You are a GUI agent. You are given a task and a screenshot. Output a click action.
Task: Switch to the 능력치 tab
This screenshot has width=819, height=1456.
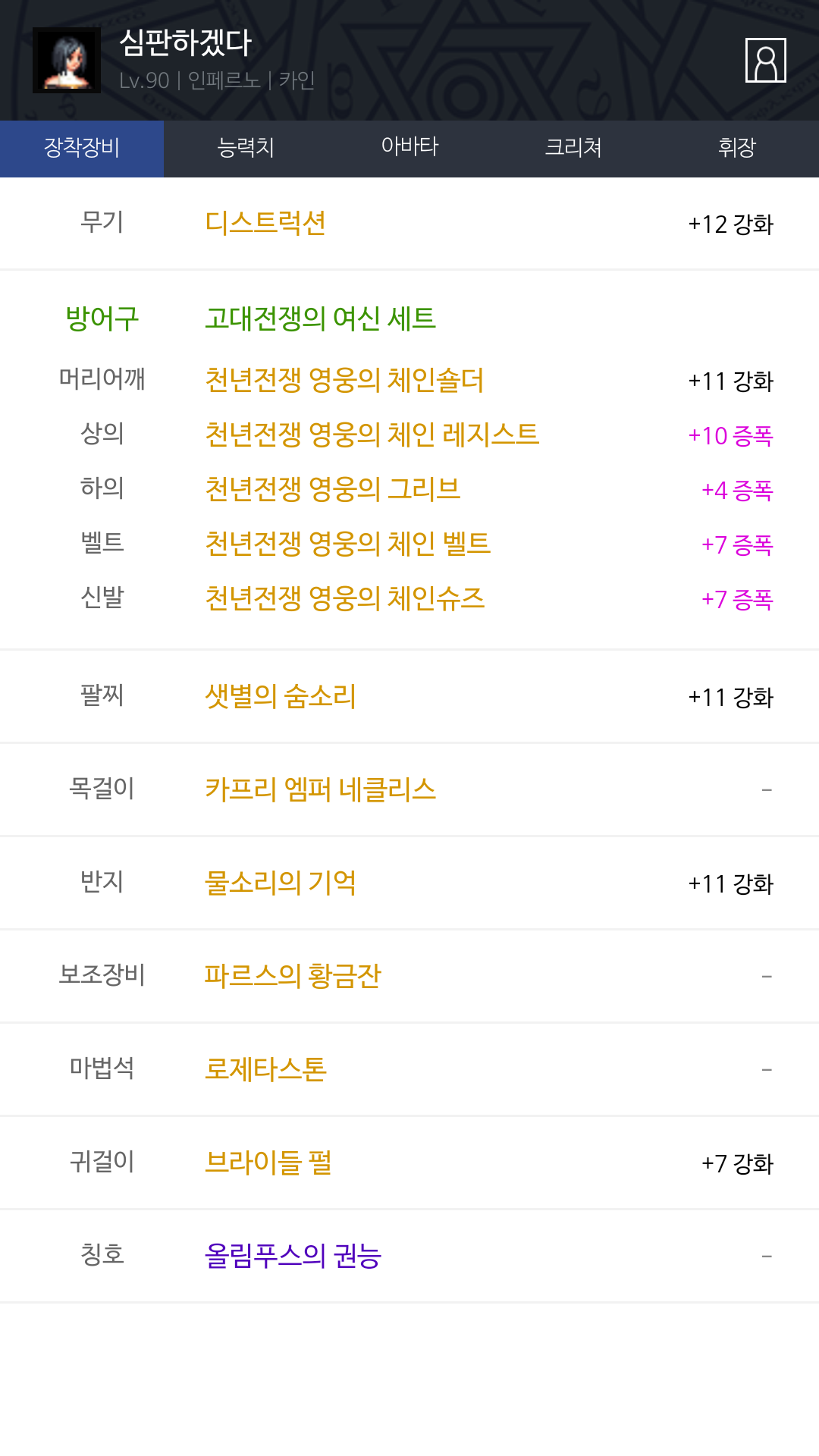(246, 149)
